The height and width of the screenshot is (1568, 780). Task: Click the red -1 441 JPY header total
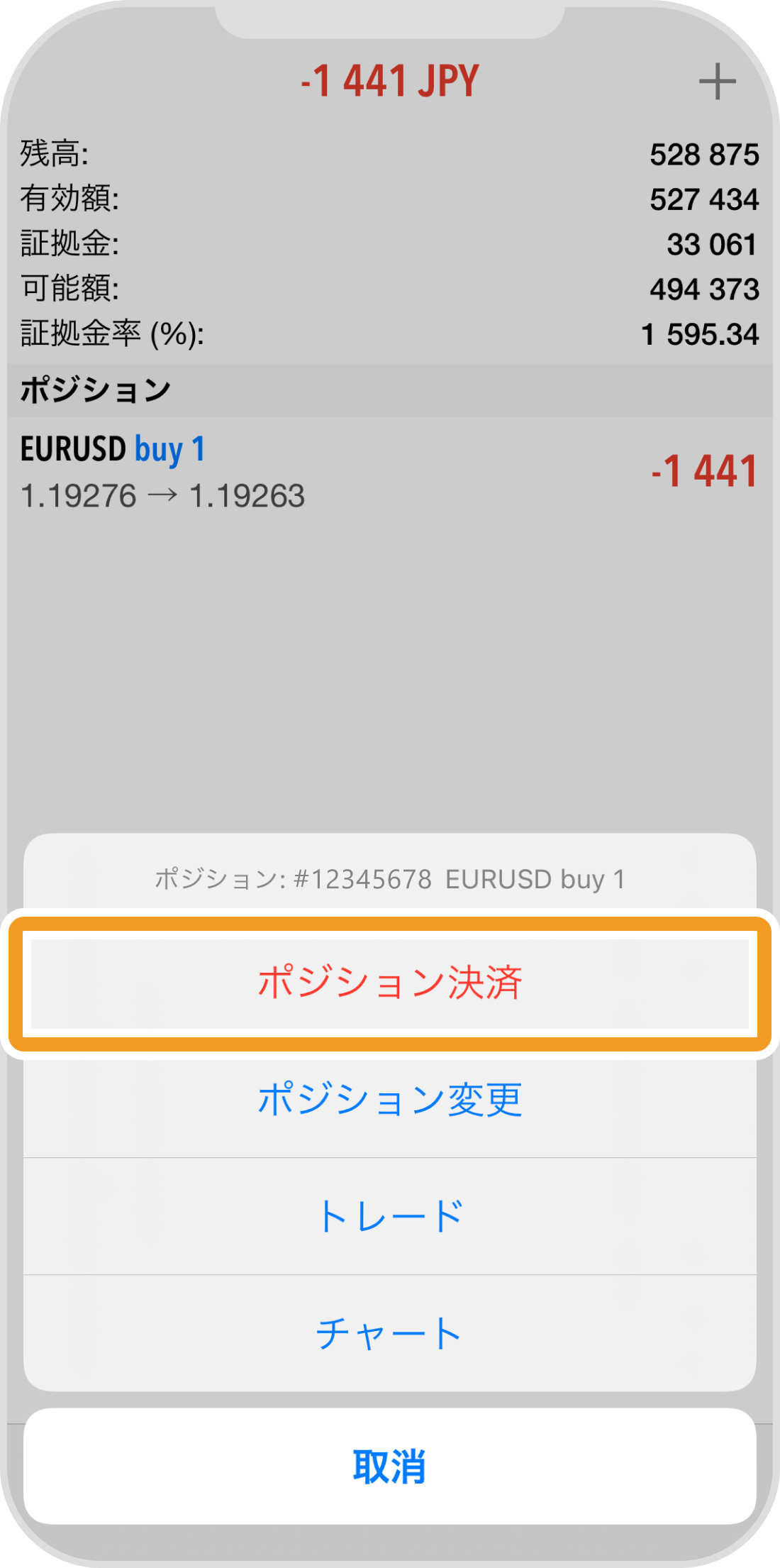[x=389, y=79]
